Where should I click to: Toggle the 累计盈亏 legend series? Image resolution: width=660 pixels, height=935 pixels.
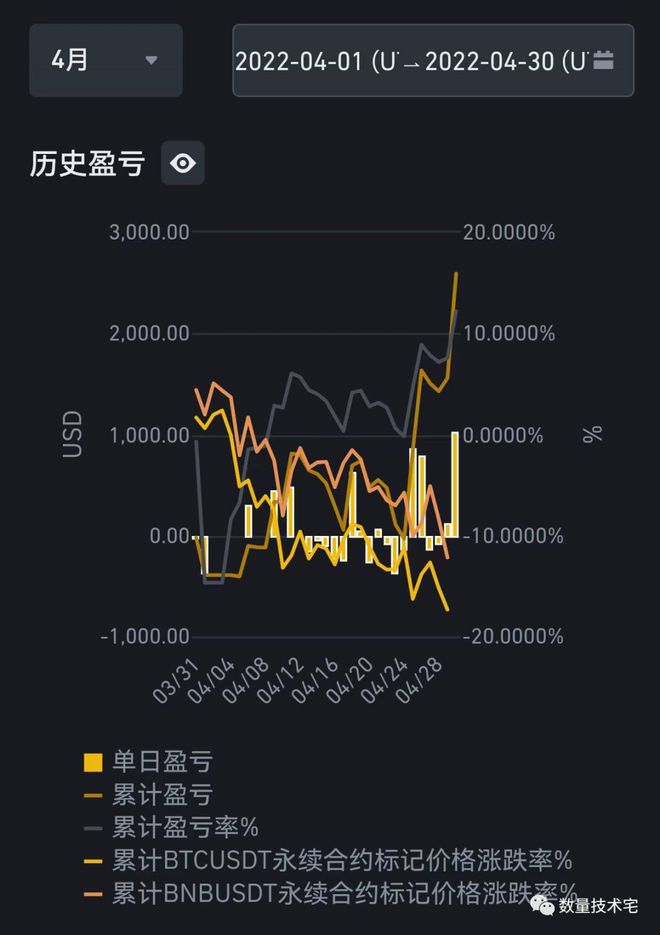[150, 795]
